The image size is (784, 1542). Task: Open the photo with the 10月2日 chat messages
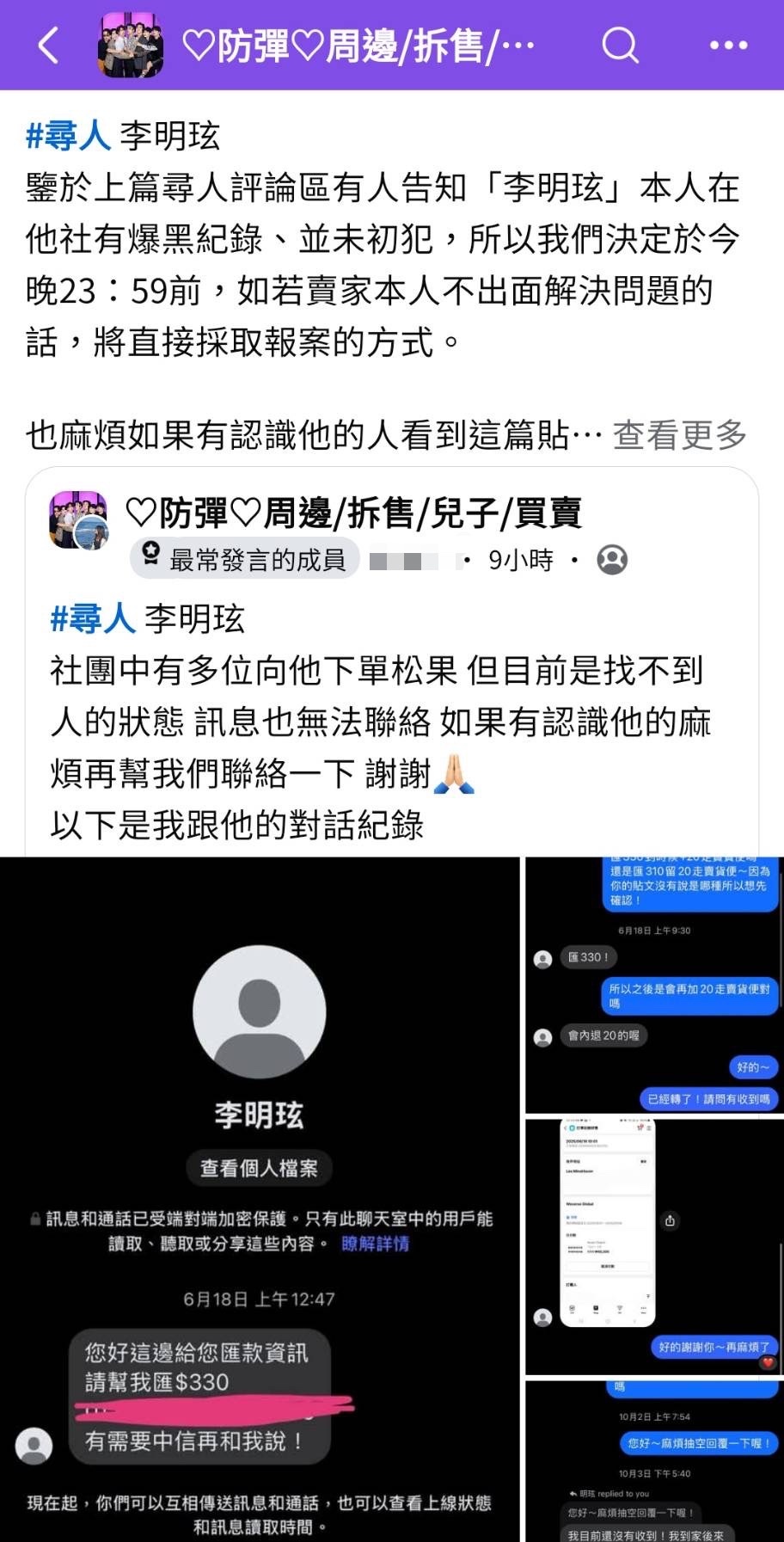654,1461
